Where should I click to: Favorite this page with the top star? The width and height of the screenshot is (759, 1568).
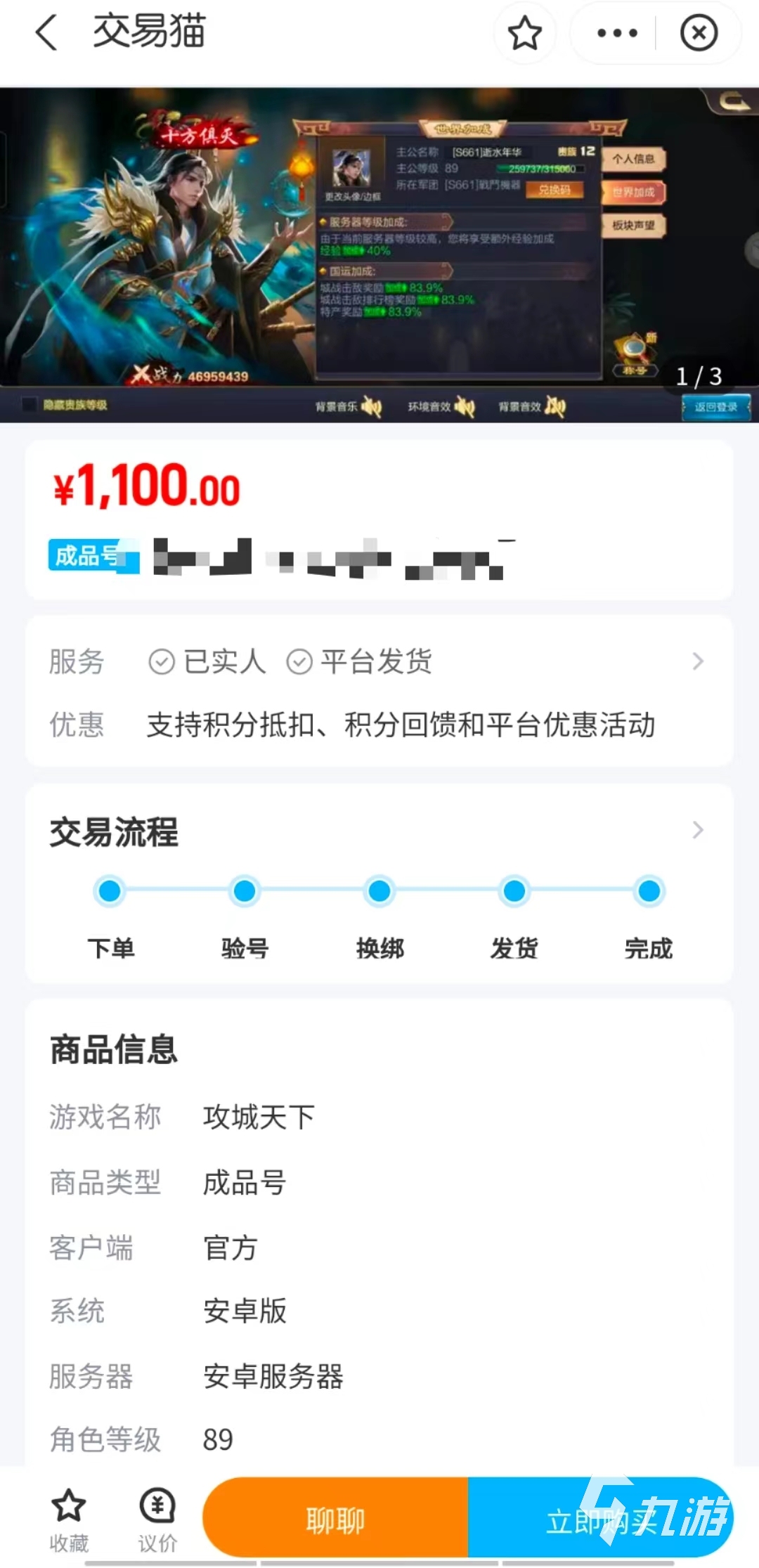coord(524,33)
